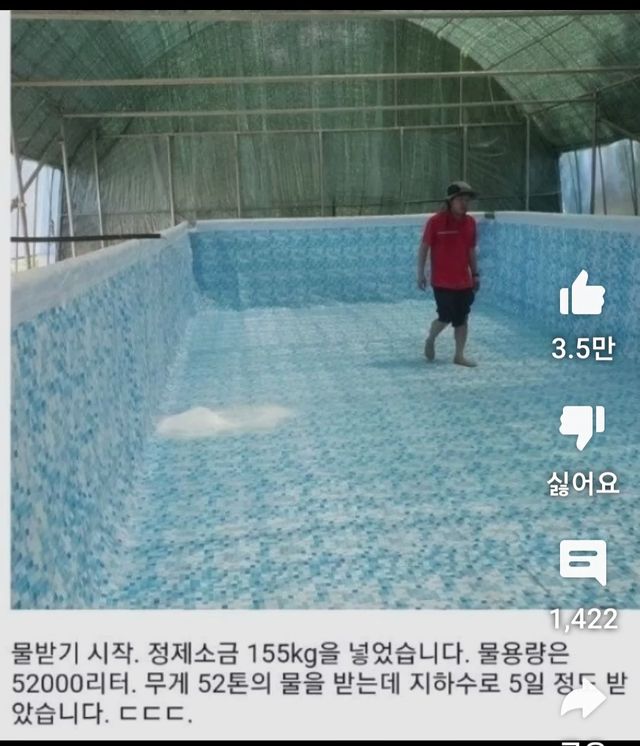Open the comments with 1,422 replies
Viewport: 640px width, 746px height.
point(583,562)
